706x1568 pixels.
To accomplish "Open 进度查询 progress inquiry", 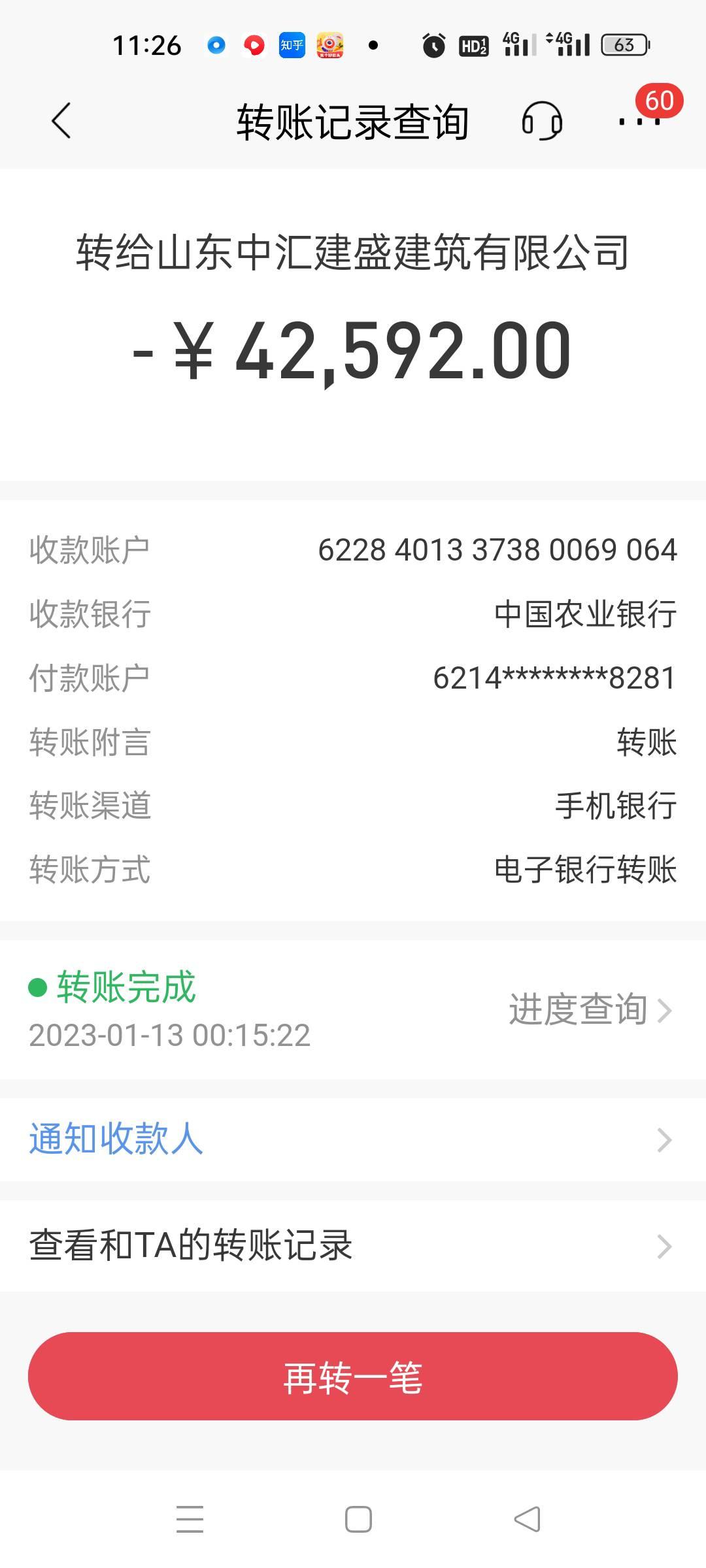I will (x=590, y=1009).
